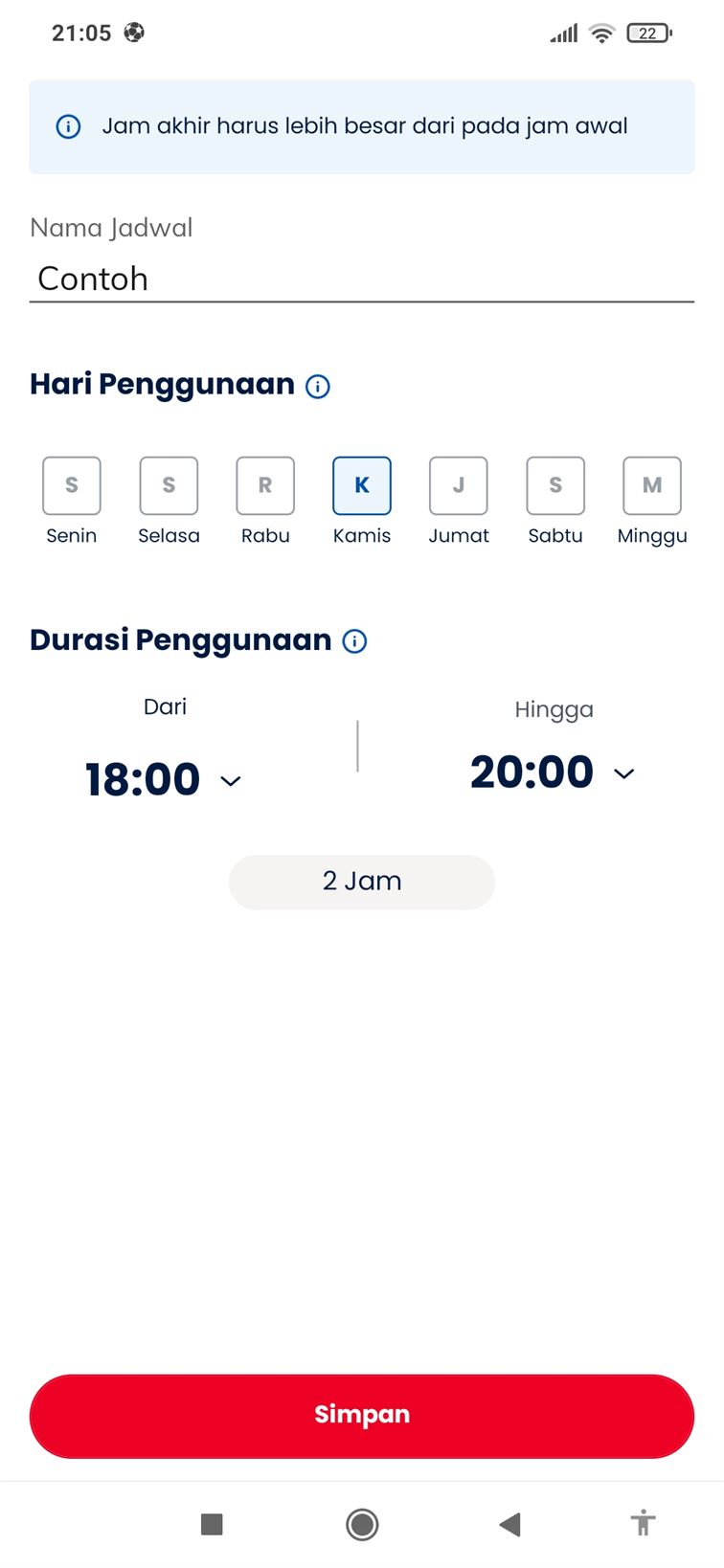
Task: Select Sabtu as a usage day
Action: point(555,485)
